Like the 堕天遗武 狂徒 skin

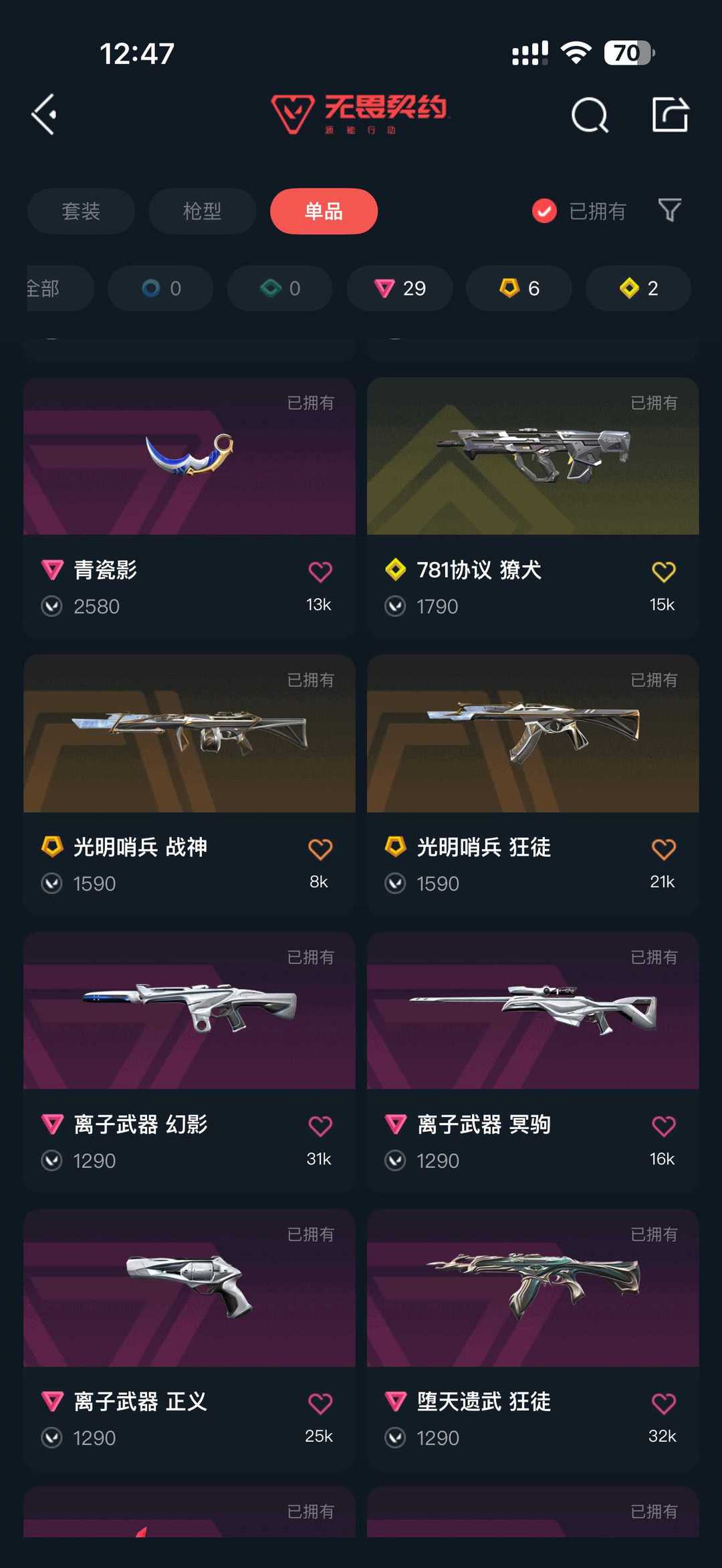coord(663,1404)
